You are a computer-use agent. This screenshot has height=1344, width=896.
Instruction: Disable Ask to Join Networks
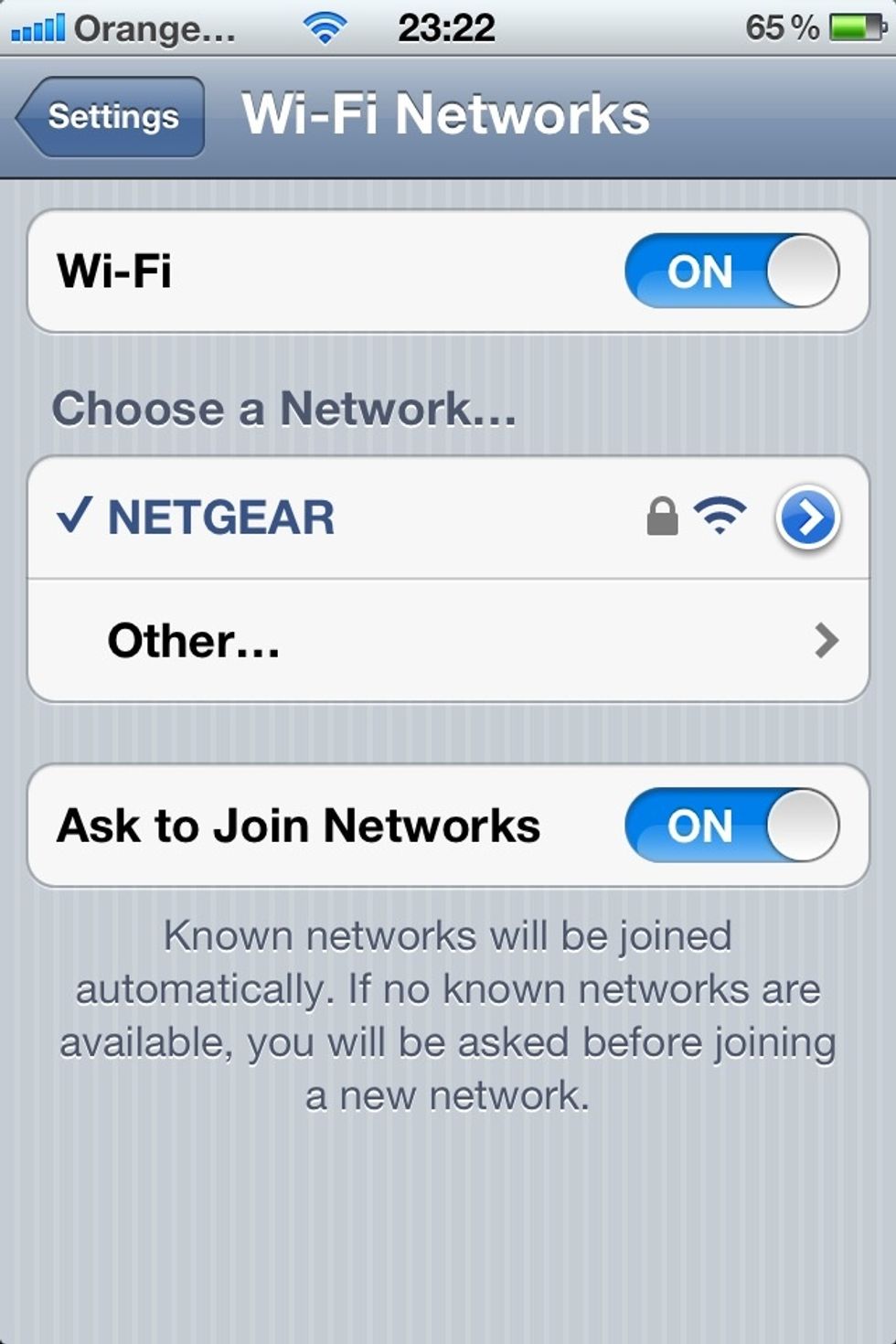coord(731,826)
